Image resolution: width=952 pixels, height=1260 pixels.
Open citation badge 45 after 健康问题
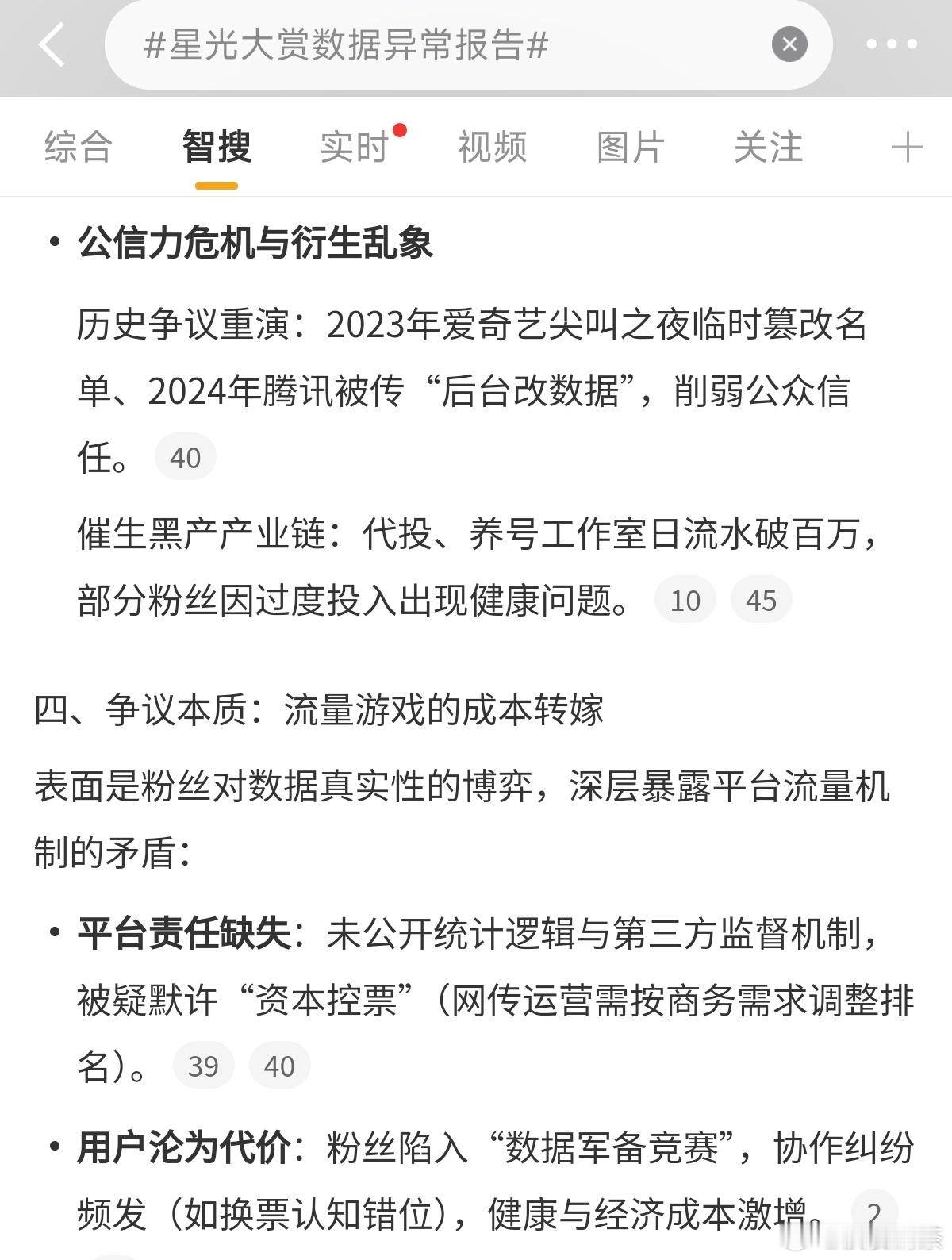coord(761,601)
